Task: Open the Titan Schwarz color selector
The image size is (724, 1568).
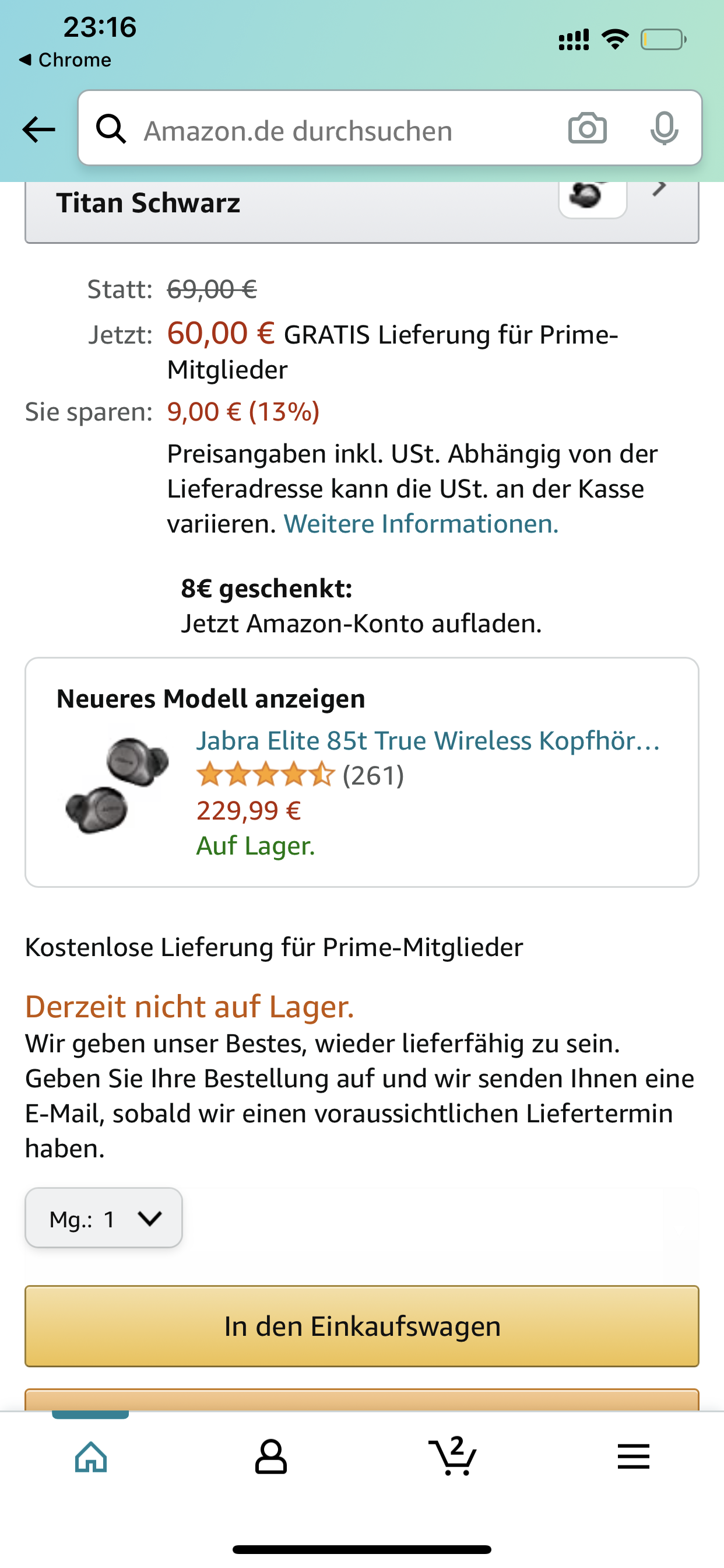Action: [361, 208]
